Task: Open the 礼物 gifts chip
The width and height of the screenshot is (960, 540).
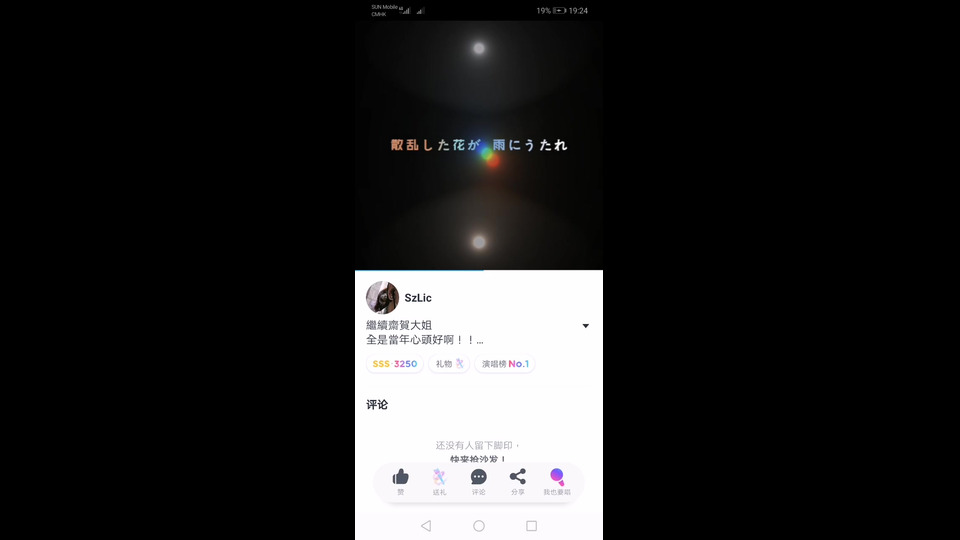Action: click(x=449, y=364)
